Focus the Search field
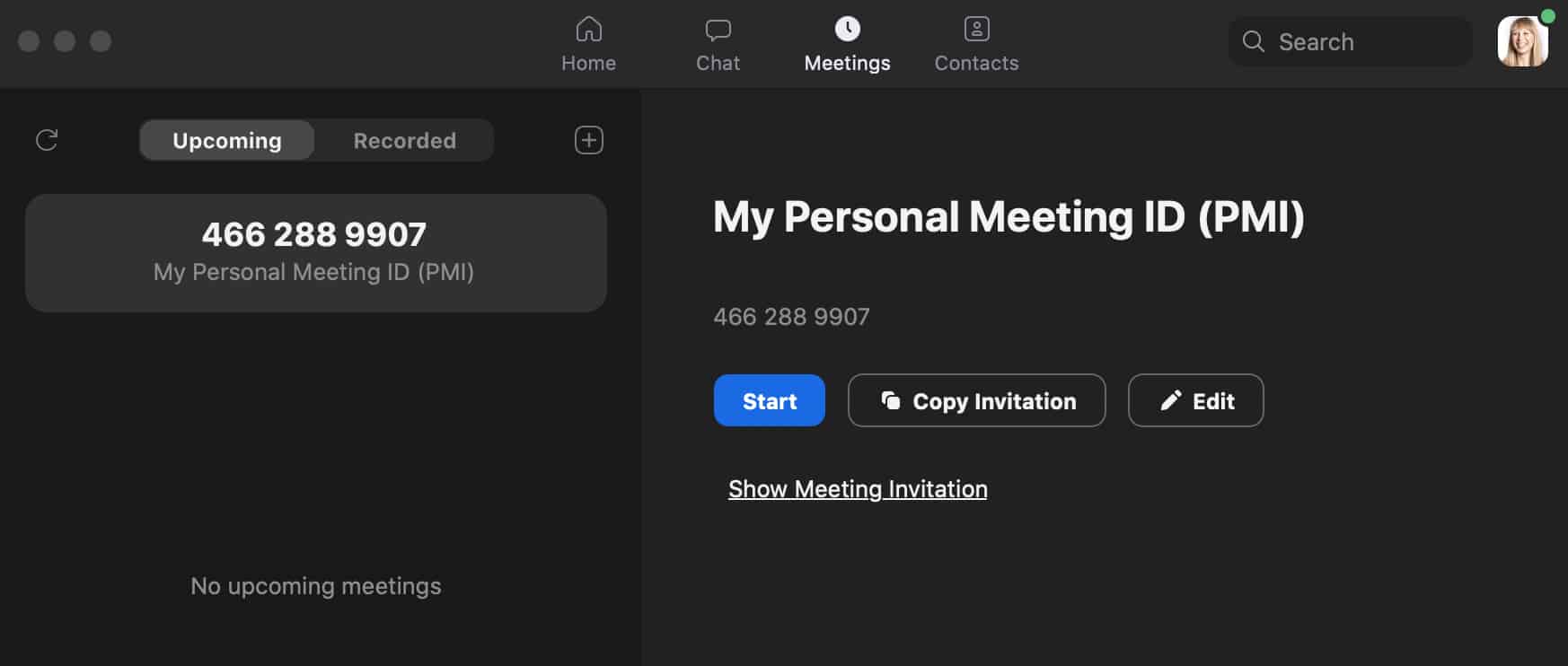 [x=1350, y=42]
